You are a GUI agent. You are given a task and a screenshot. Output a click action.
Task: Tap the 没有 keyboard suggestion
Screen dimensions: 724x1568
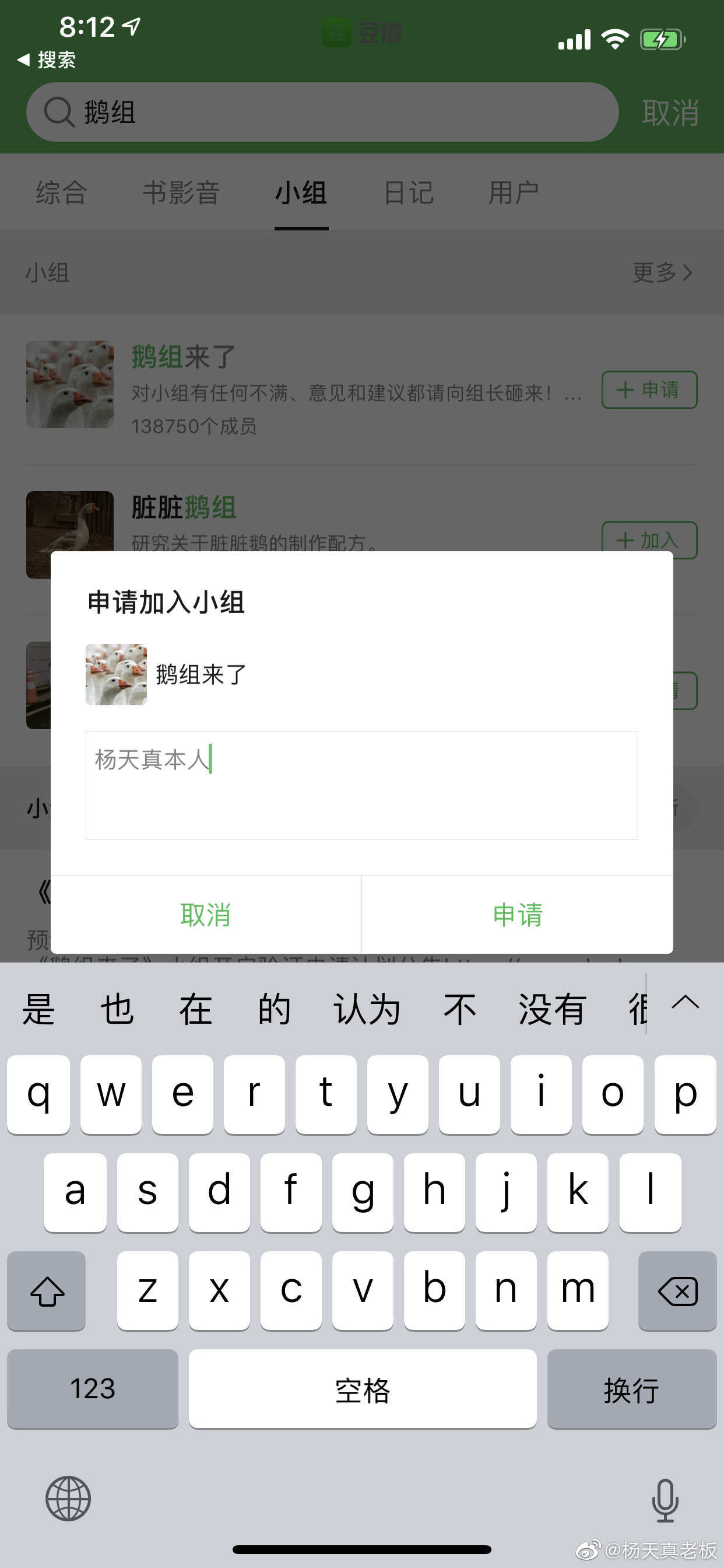pyautogui.click(x=551, y=1009)
